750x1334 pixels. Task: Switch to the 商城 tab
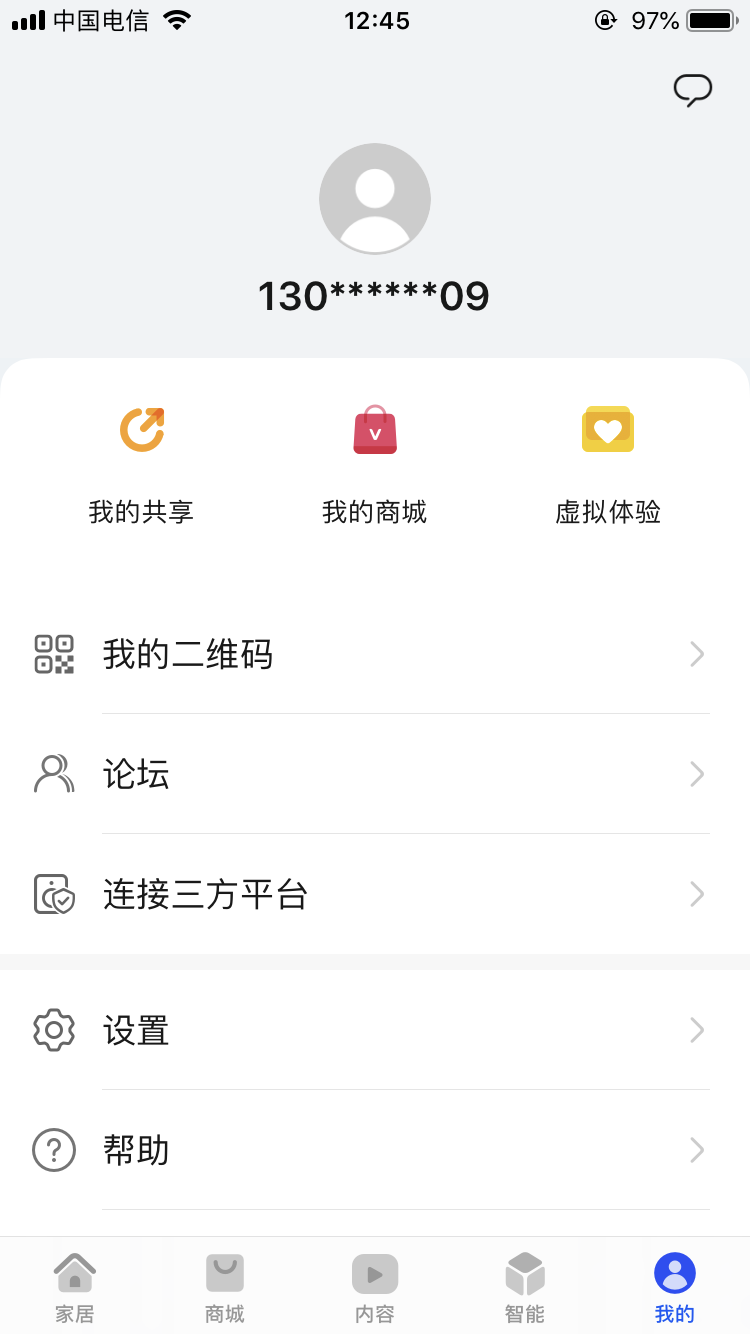click(x=225, y=1288)
